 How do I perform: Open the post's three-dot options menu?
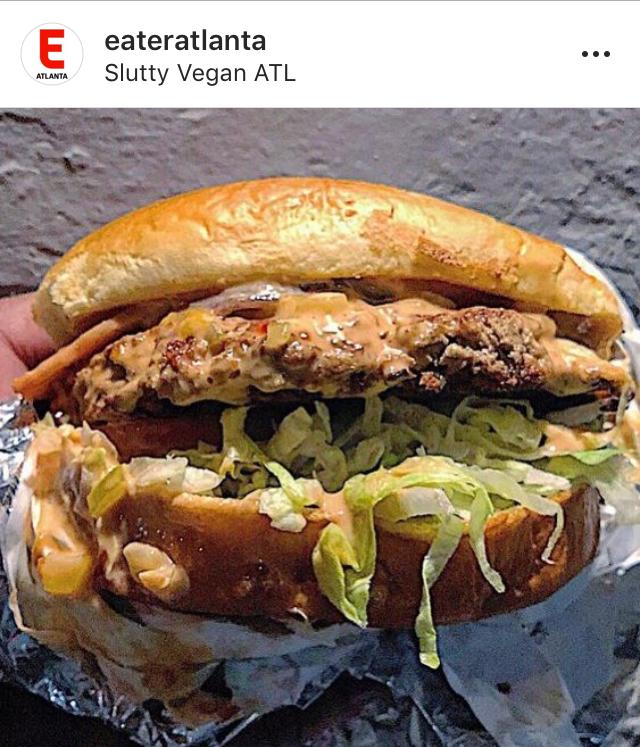coord(595,54)
